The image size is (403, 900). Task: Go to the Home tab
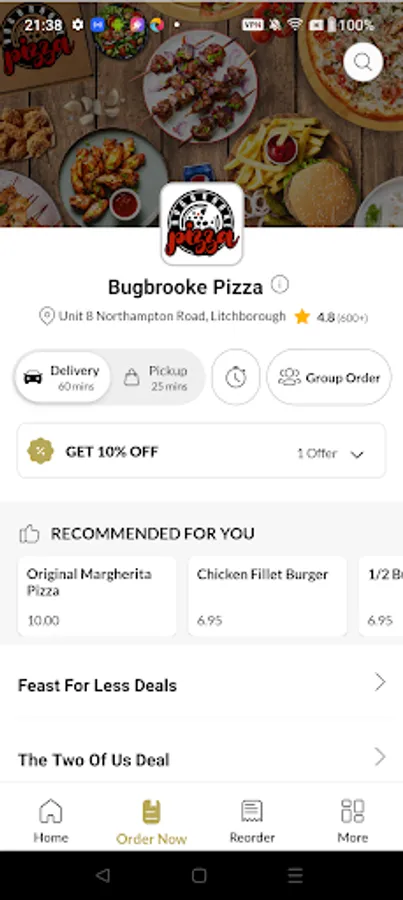click(51, 820)
